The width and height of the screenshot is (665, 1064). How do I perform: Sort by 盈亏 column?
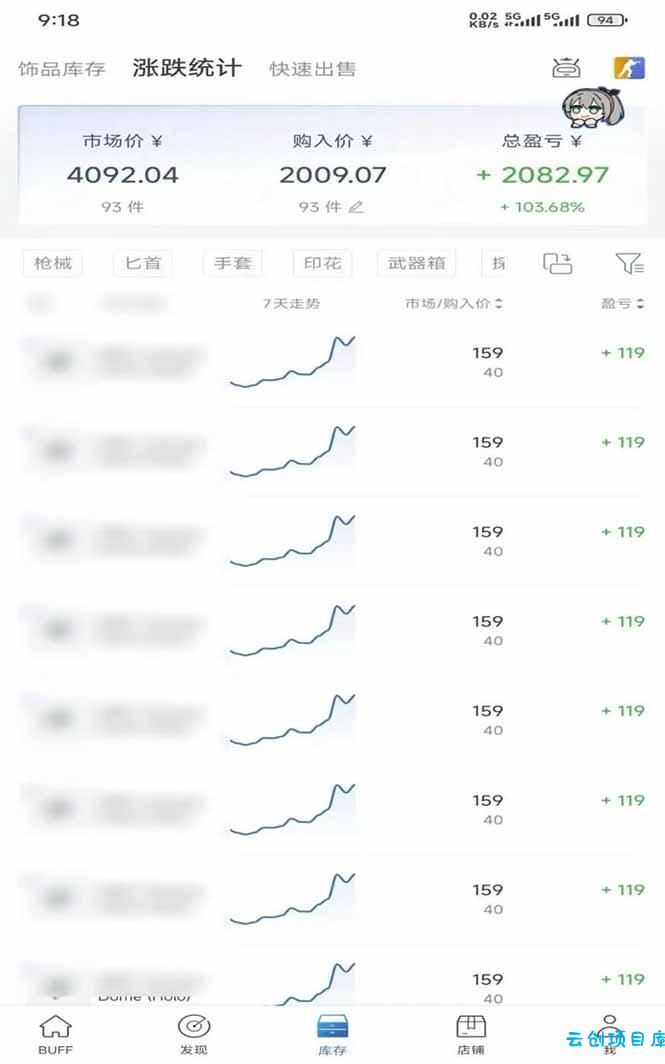622,303
